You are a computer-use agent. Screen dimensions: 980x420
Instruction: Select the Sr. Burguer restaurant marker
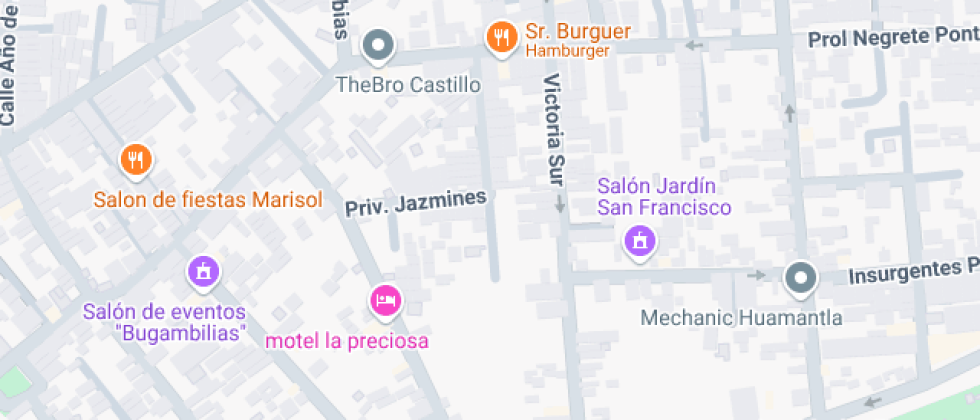[x=500, y=39]
